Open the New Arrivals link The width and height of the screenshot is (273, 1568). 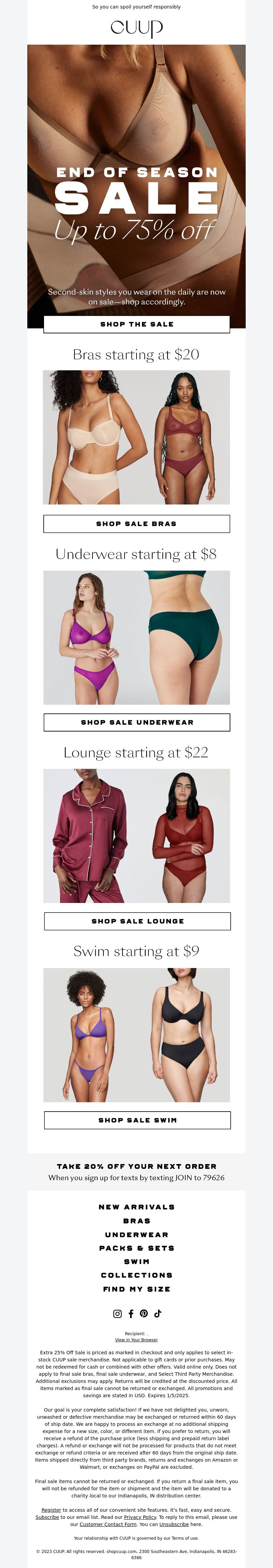click(136, 1207)
